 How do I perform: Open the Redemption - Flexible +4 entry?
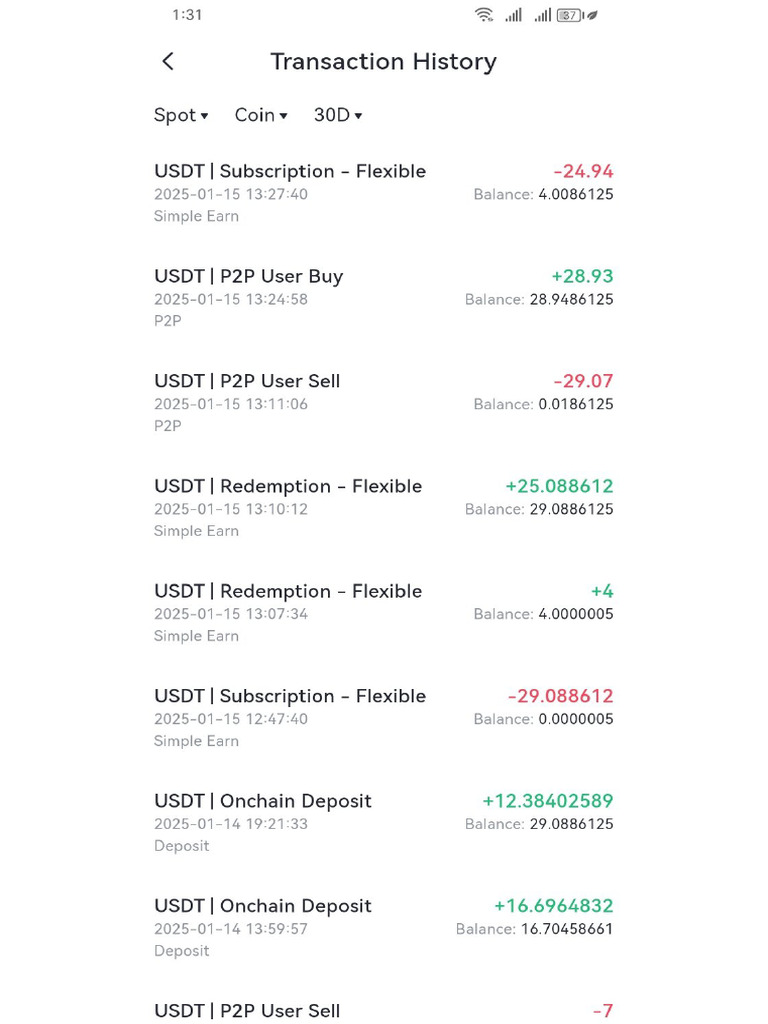click(x=383, y=612)
